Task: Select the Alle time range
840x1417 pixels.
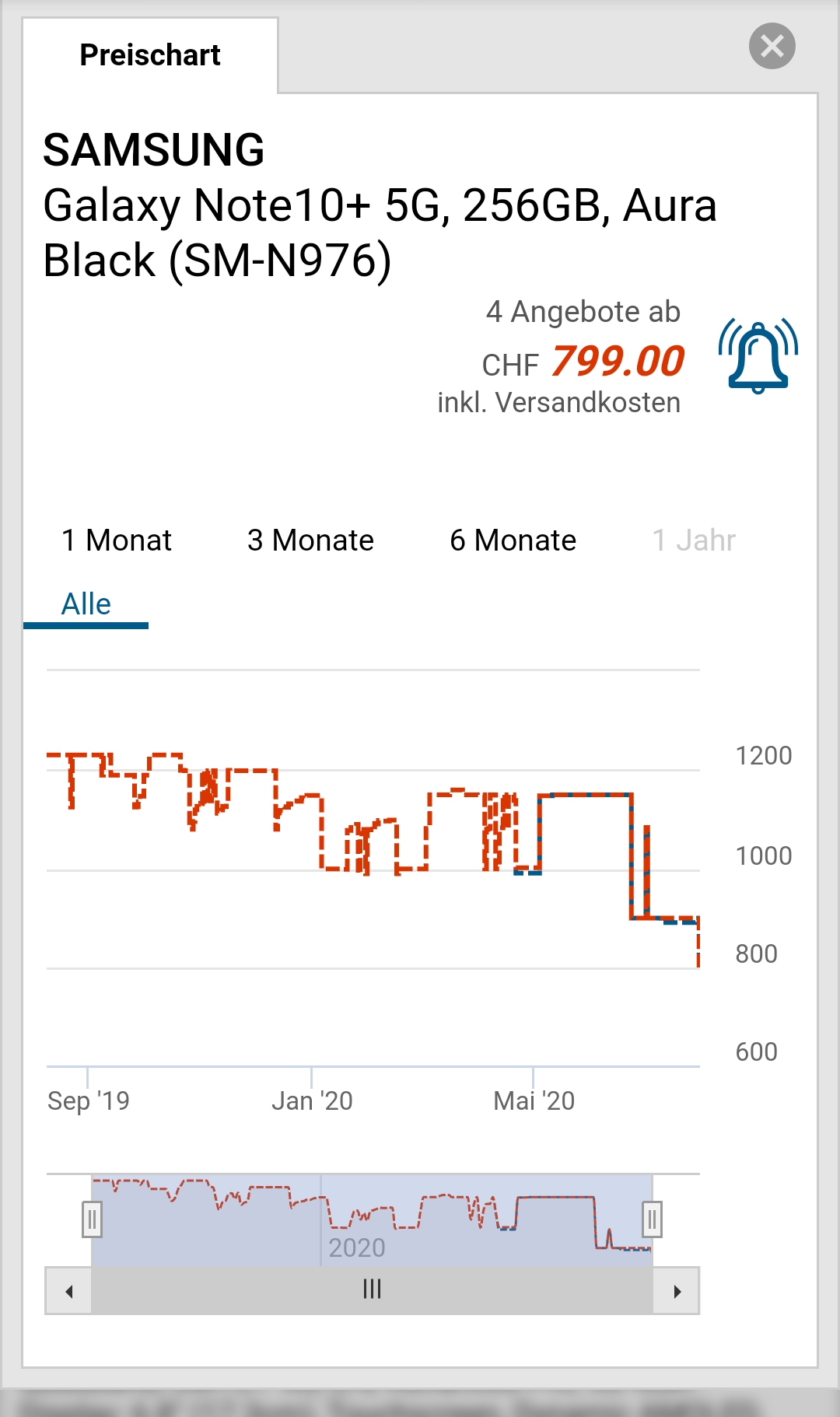Action: (x=86, y=604)
